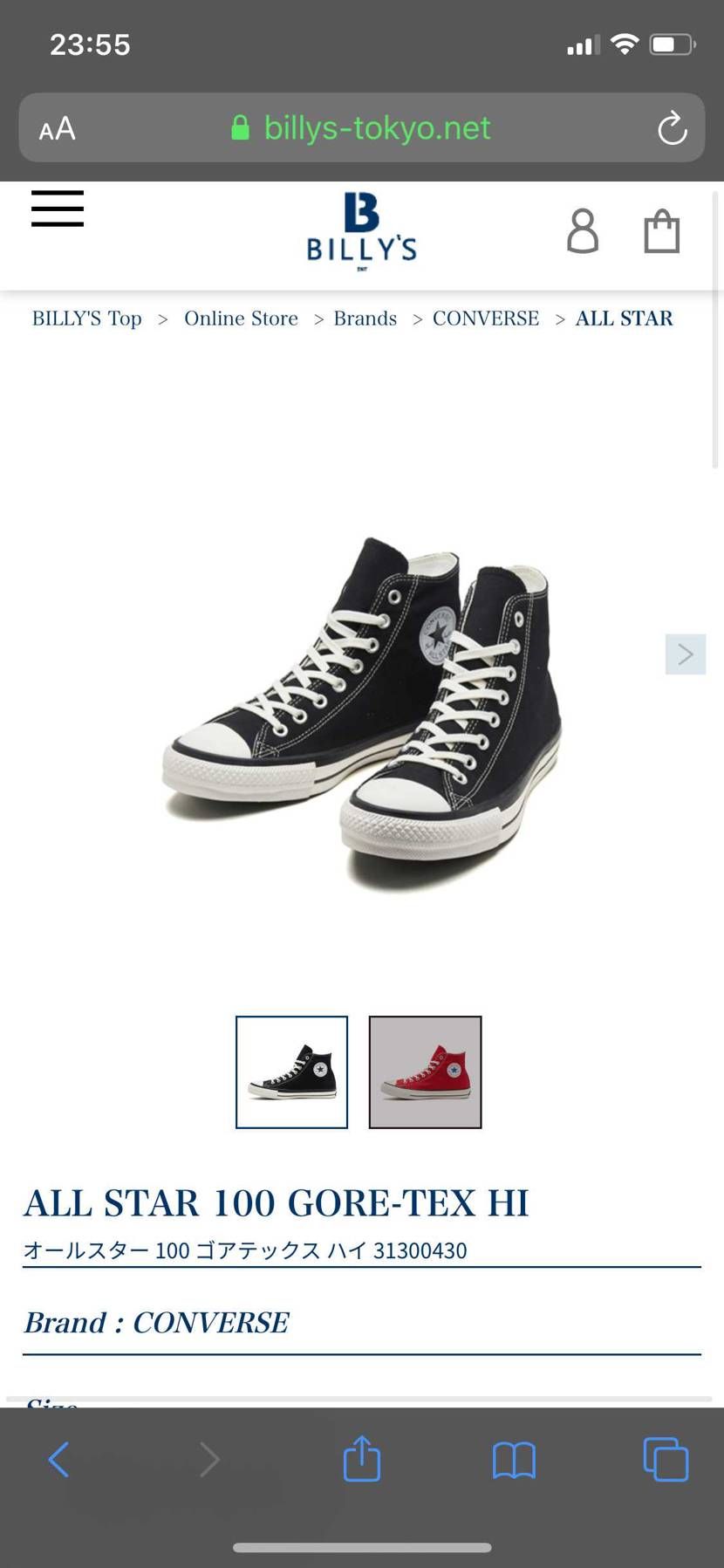Viewport: 724px width, 1568px height.
Task: Go to BILLY'S Top breadcrumb
Action: [86, 318]
